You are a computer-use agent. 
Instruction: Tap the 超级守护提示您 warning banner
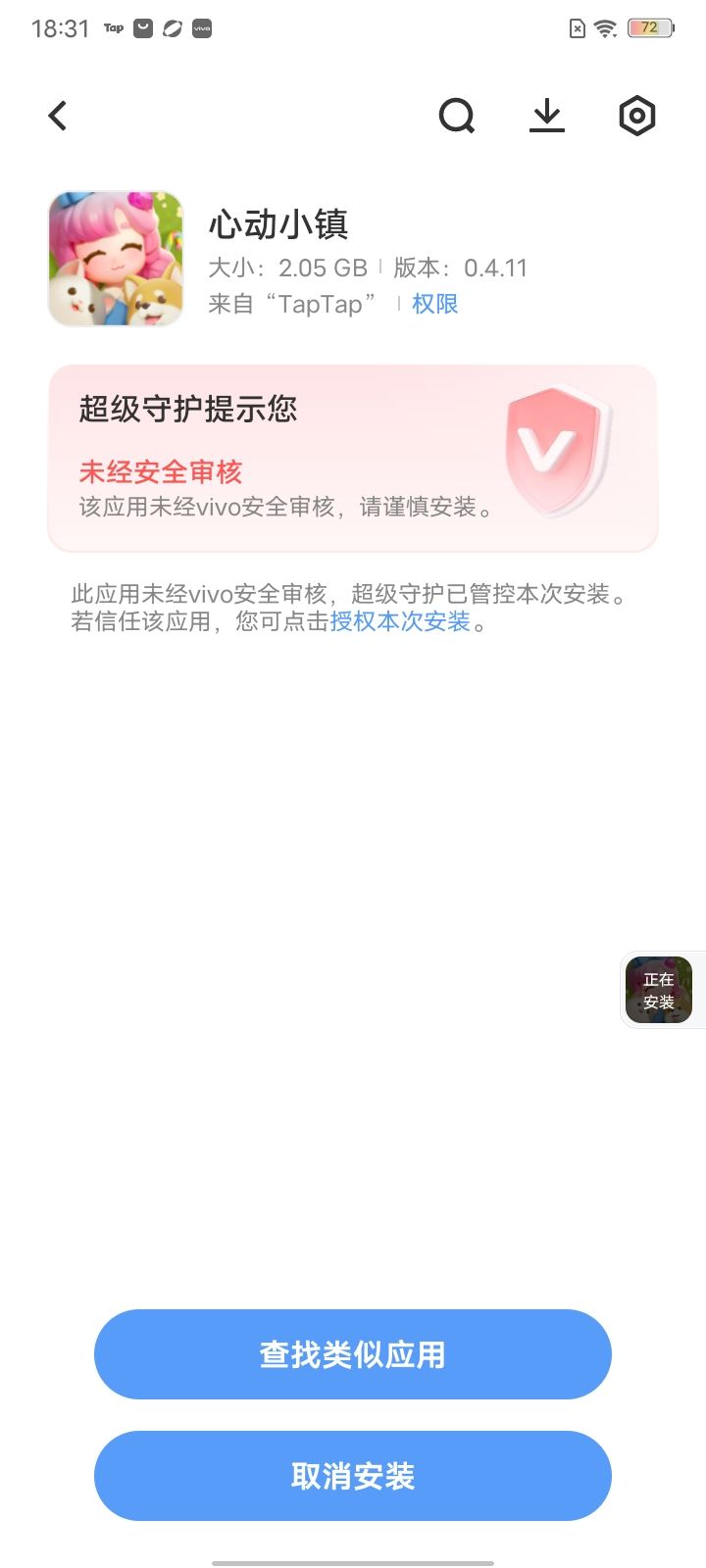pos(353,457)
